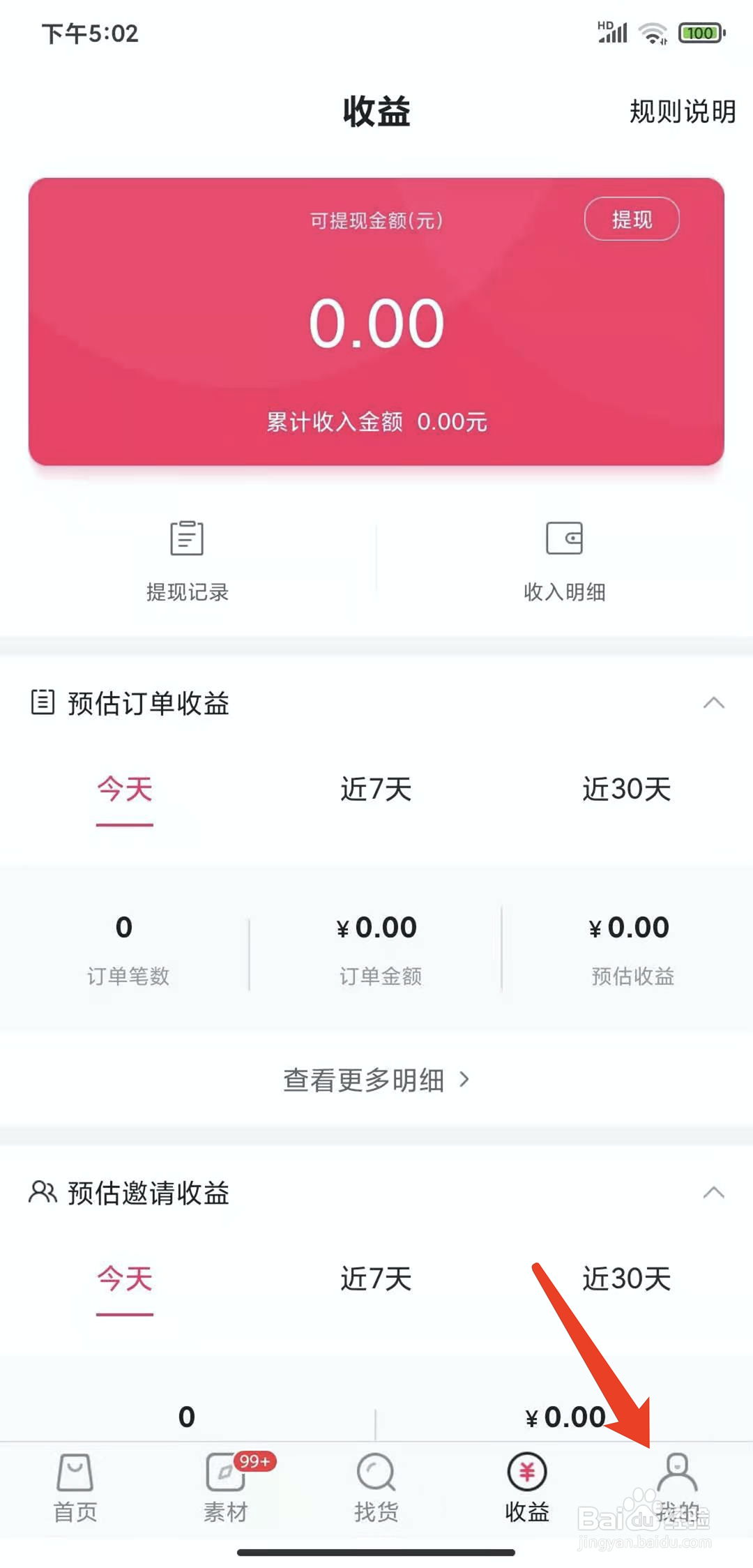Screen dimensions: 753x1568
Task: Go to the 首页 home tab
Action: [75, 1487]
